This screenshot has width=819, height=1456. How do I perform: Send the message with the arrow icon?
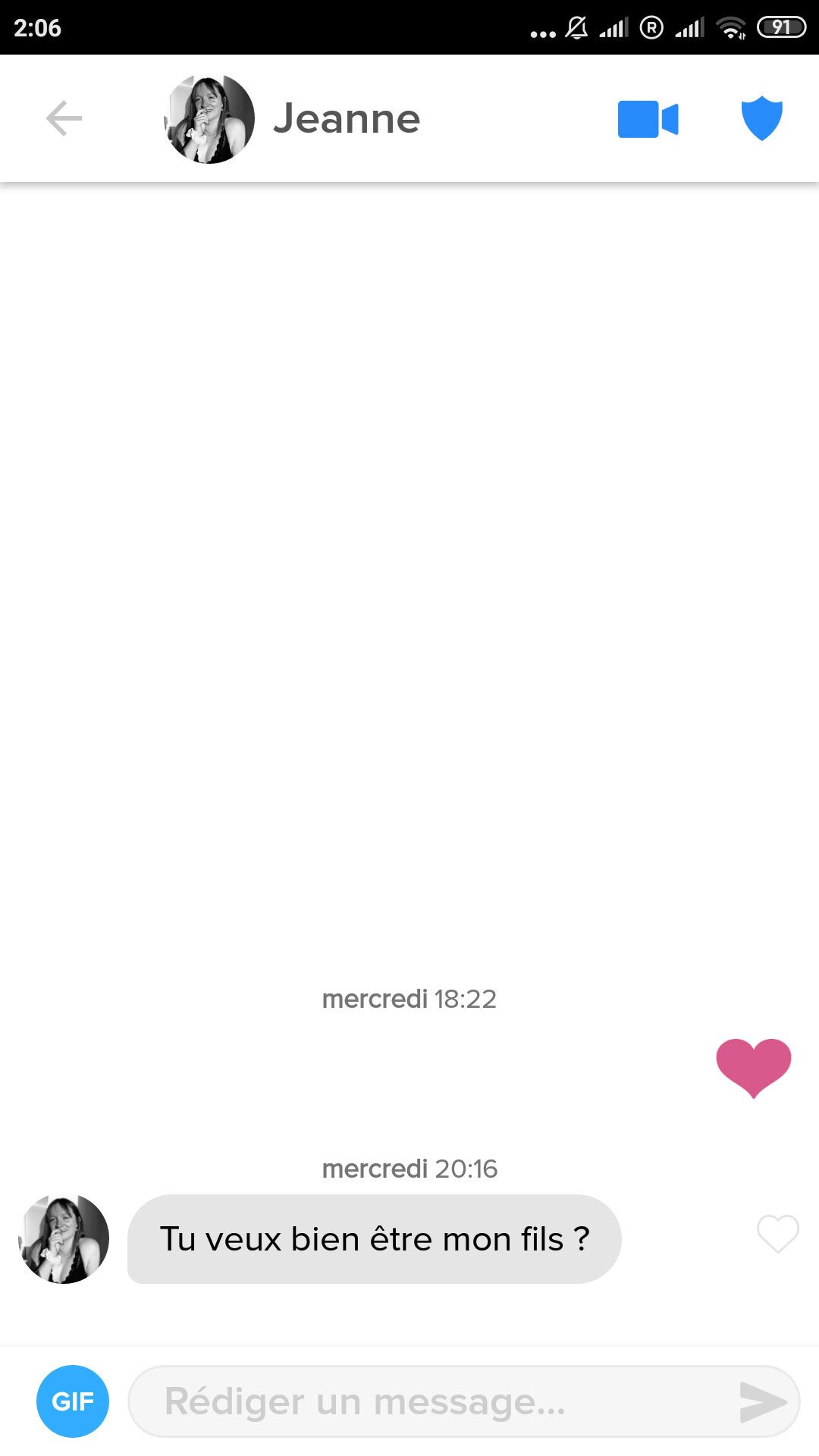click(761, 1401)
